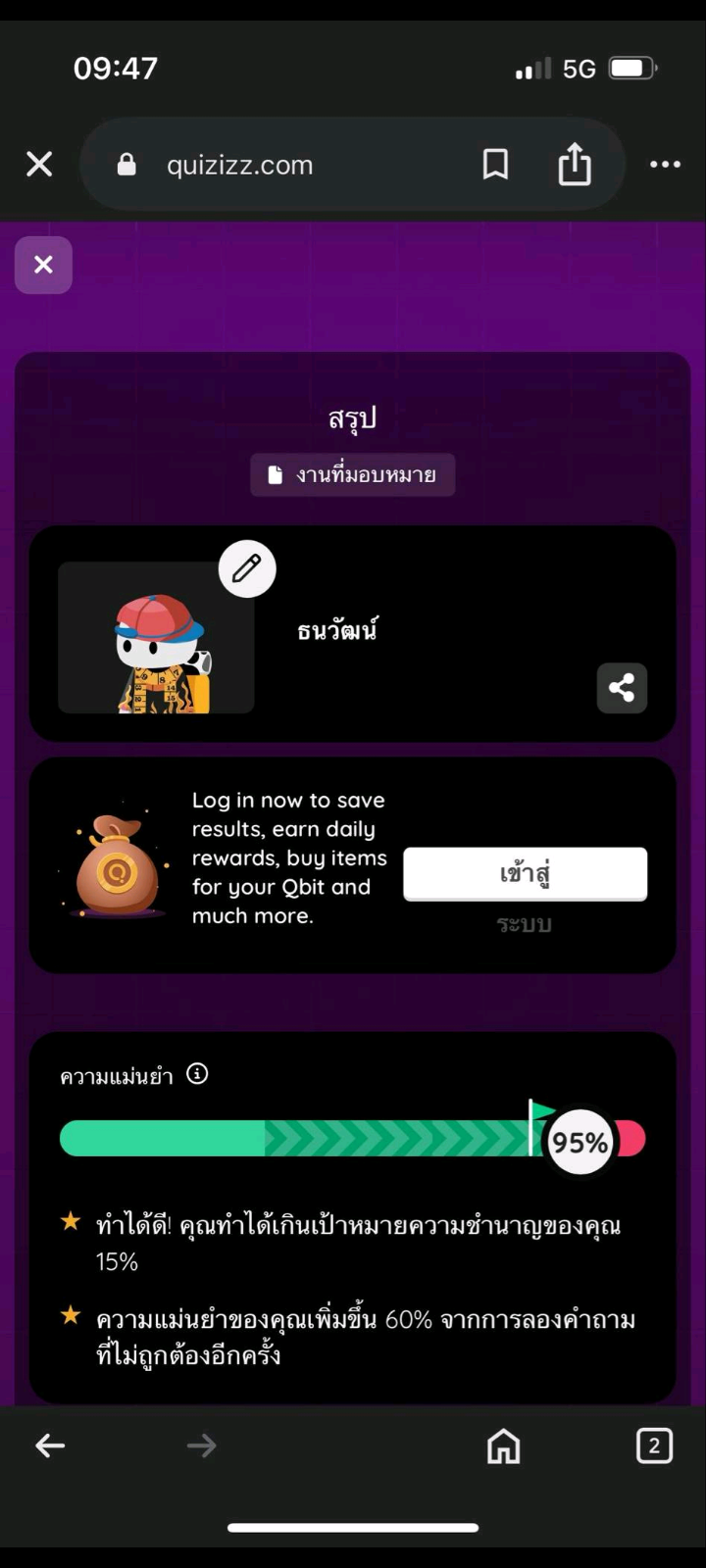Tap the เข้าสู่ระบบ login button
Viewport: 706px width, 1568px height.
tap(525, 873)
